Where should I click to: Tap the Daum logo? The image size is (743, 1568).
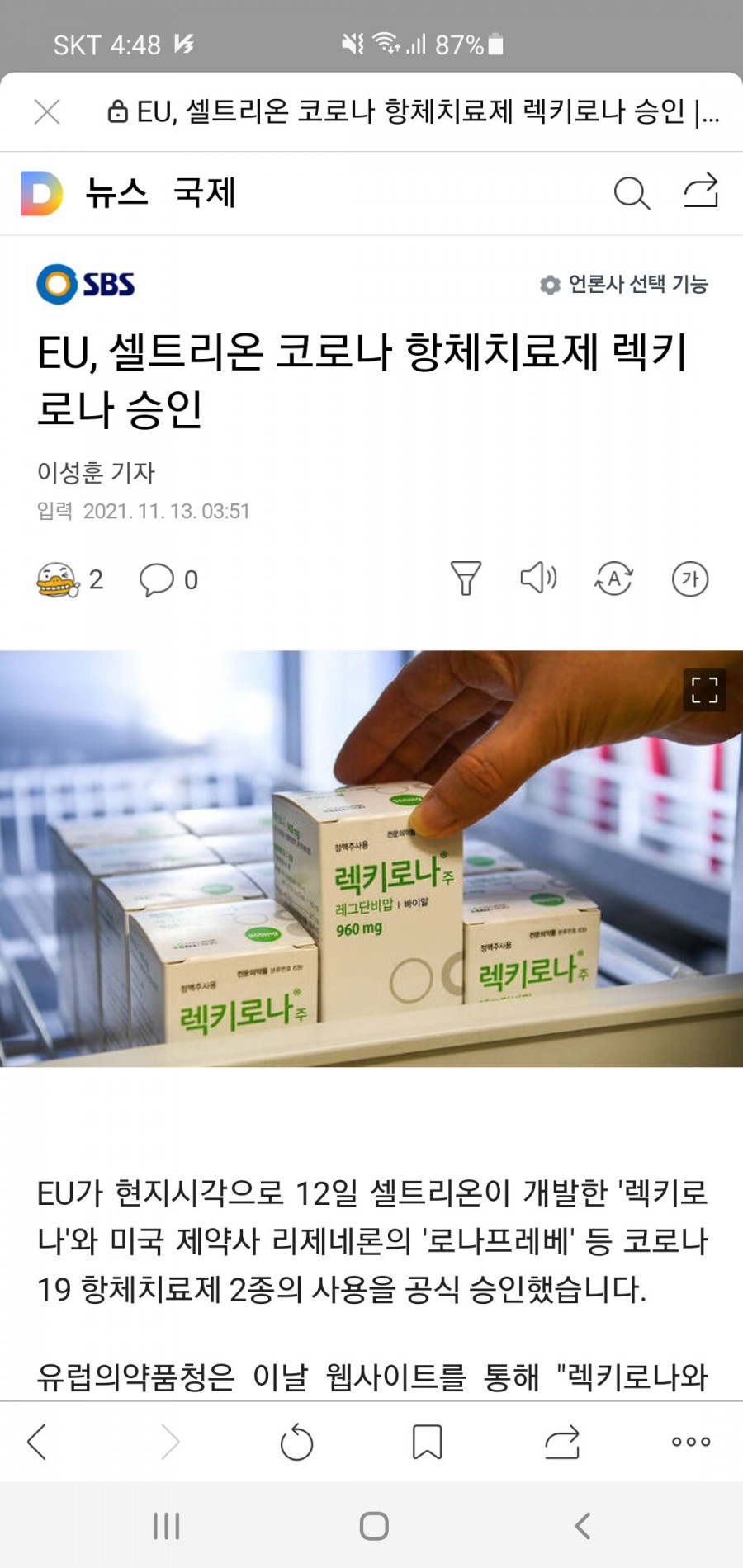click(43, 193)
